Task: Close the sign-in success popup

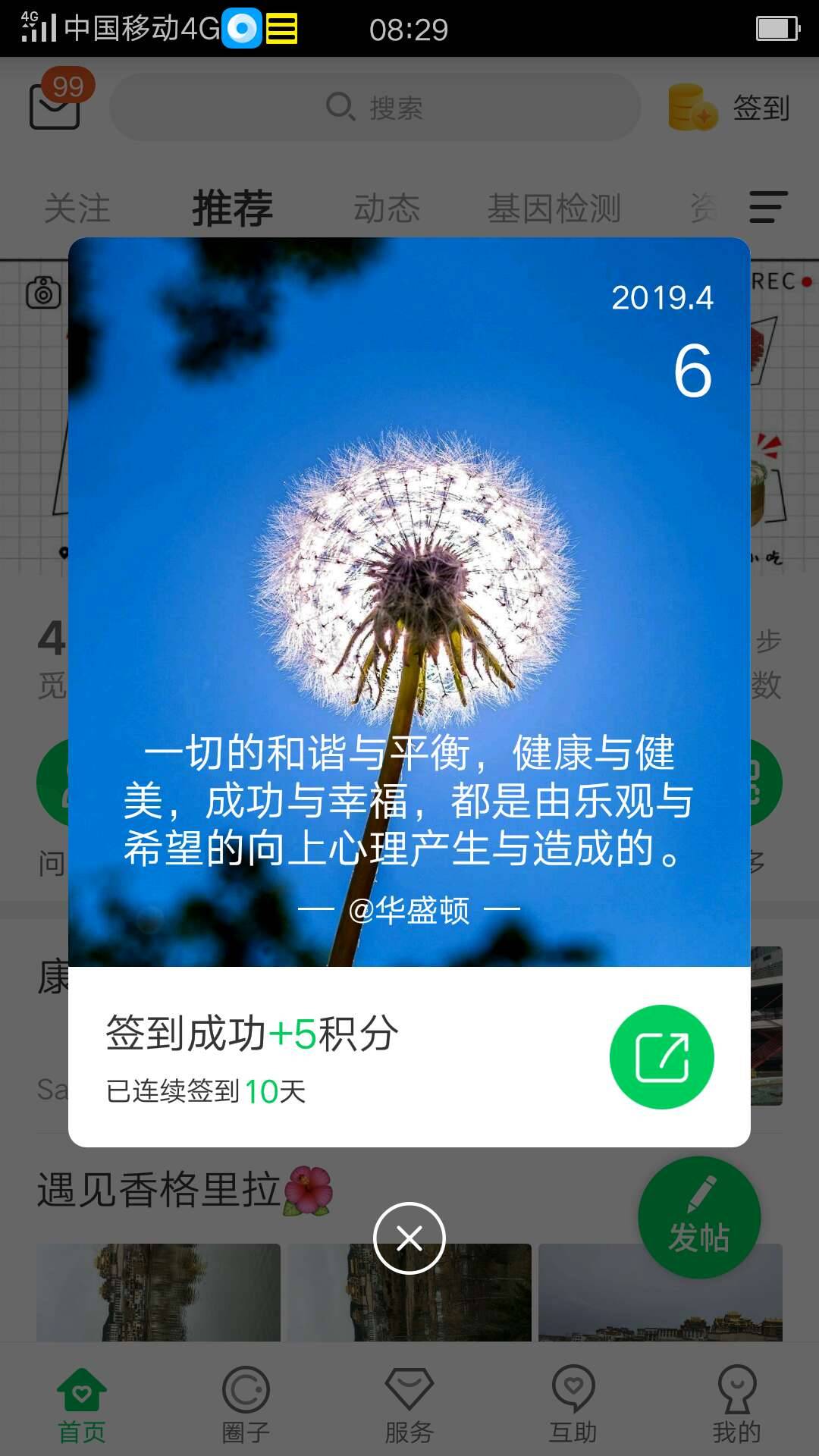Action: point(409,1238)
